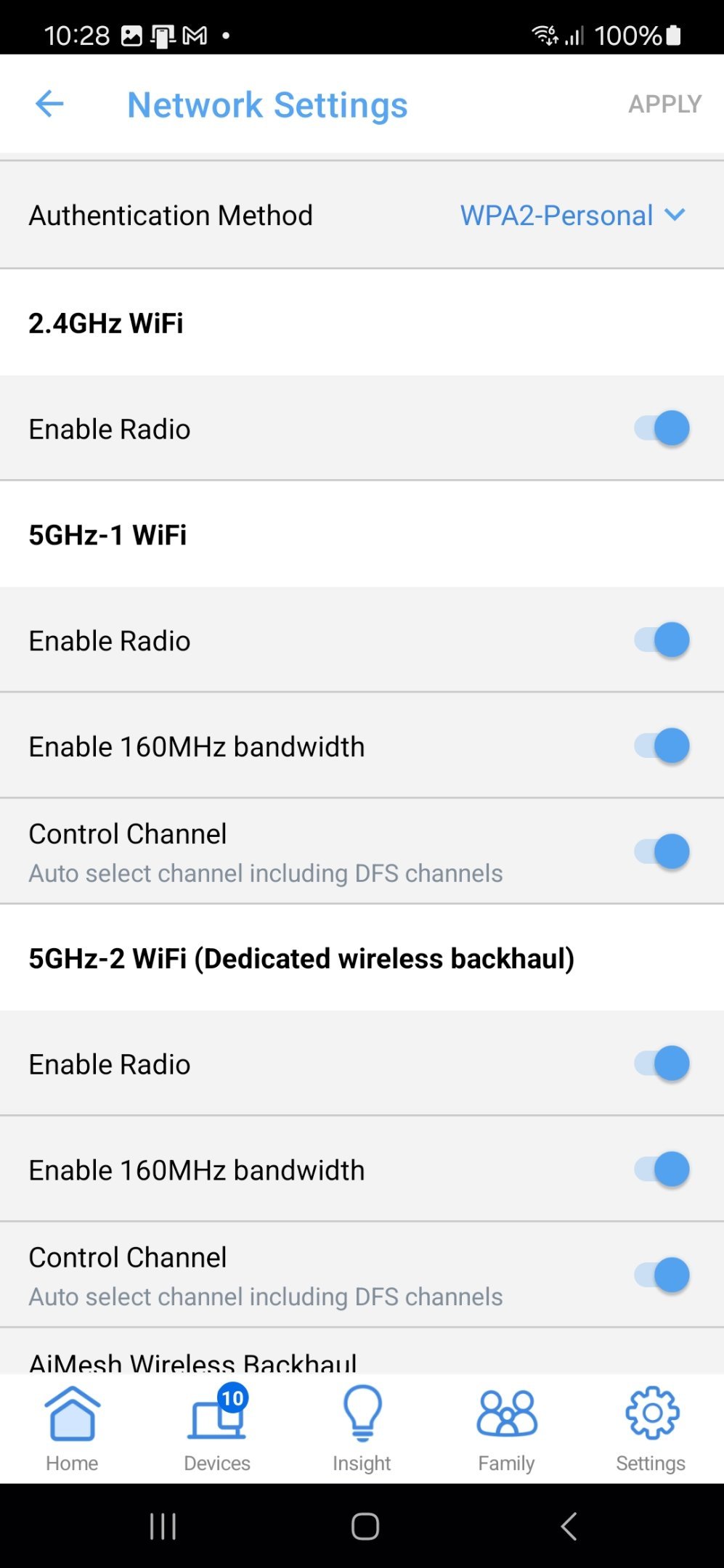Screen dimensions: 724x1568
Task: Open recent apps from system navigation bar
Action: point(163,1526)
